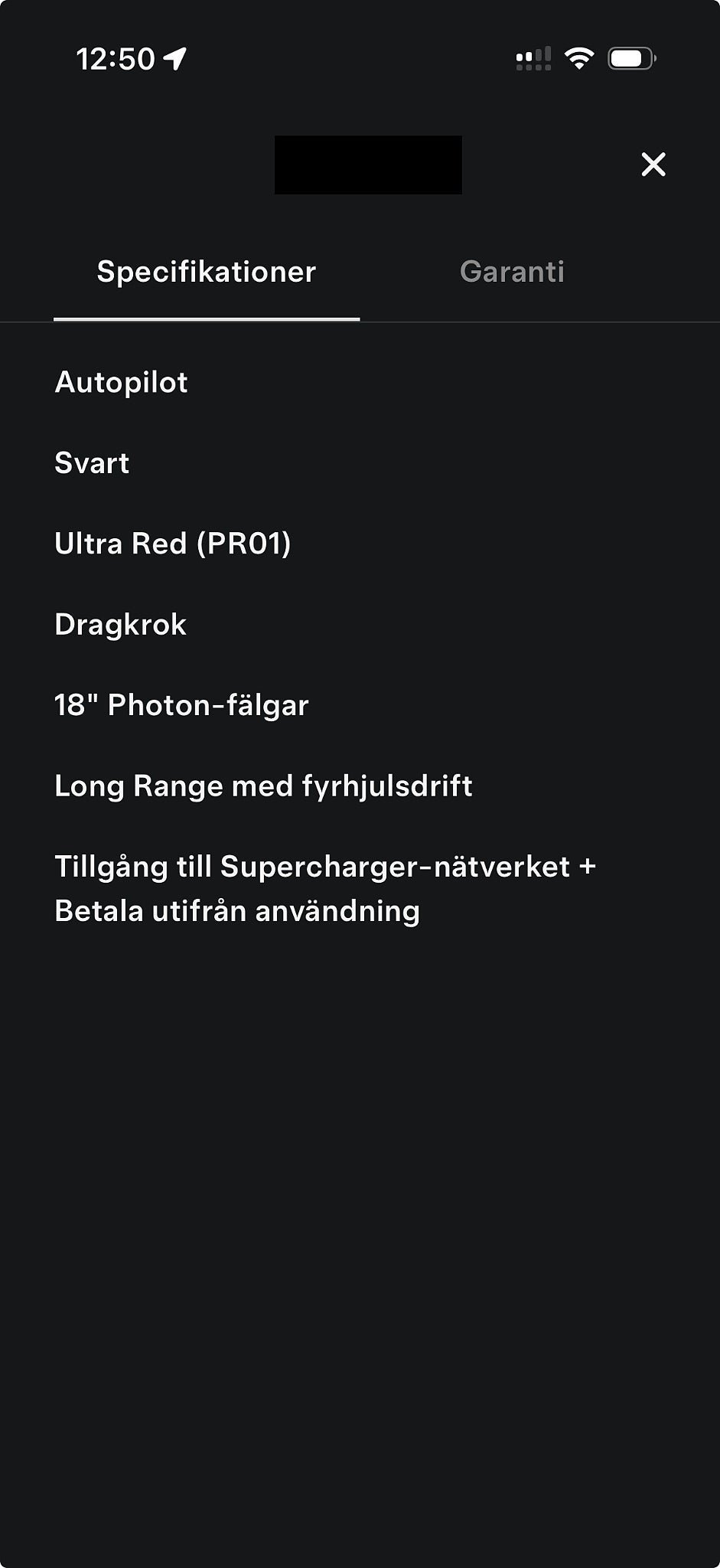The image size is (720, 1568).
Task: Select Long Range med fyrhjulsdrift
Action: (x=263, y=786)
